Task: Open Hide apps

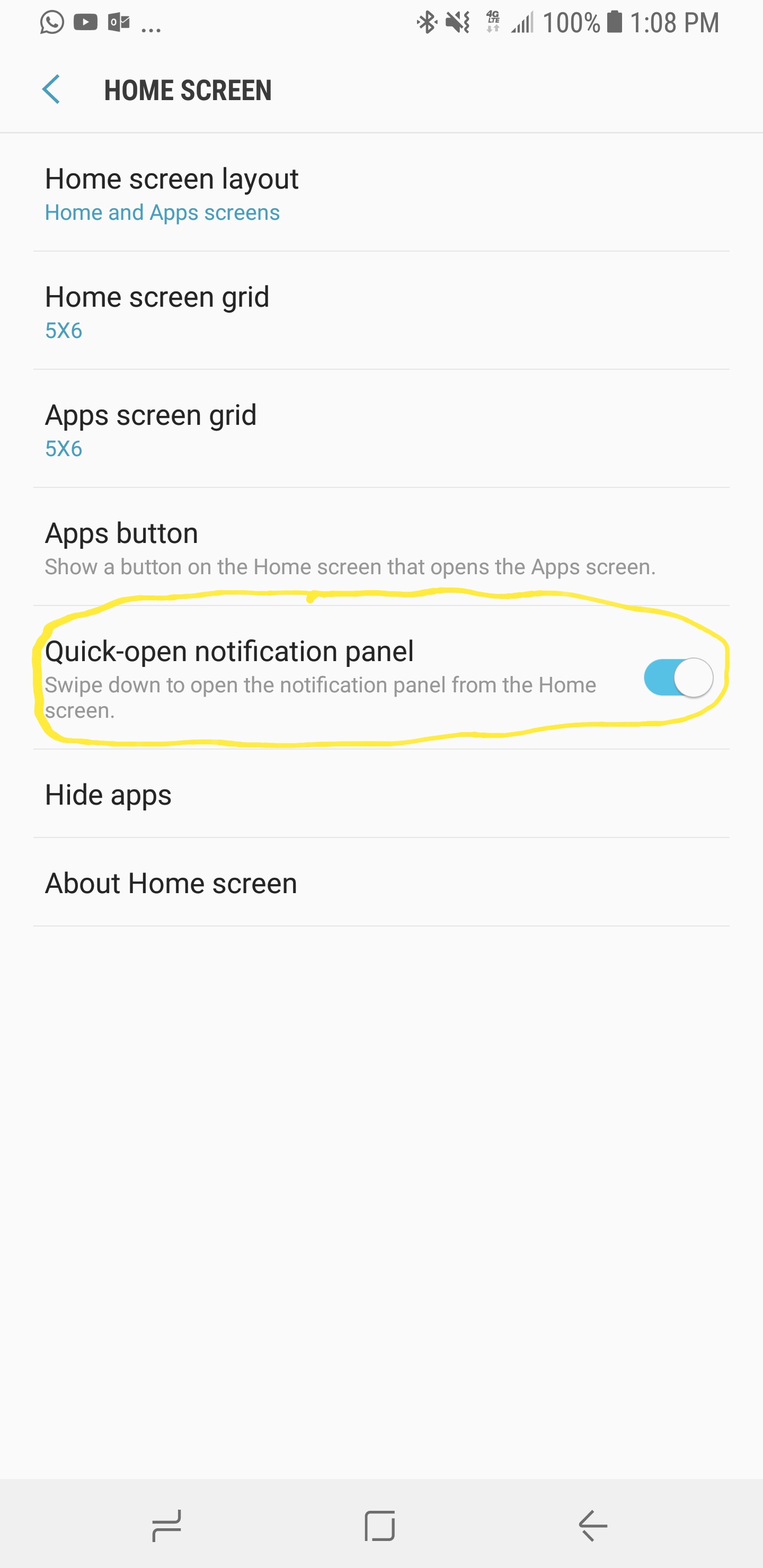Action: pyautogui.click(x=381, y=795)
